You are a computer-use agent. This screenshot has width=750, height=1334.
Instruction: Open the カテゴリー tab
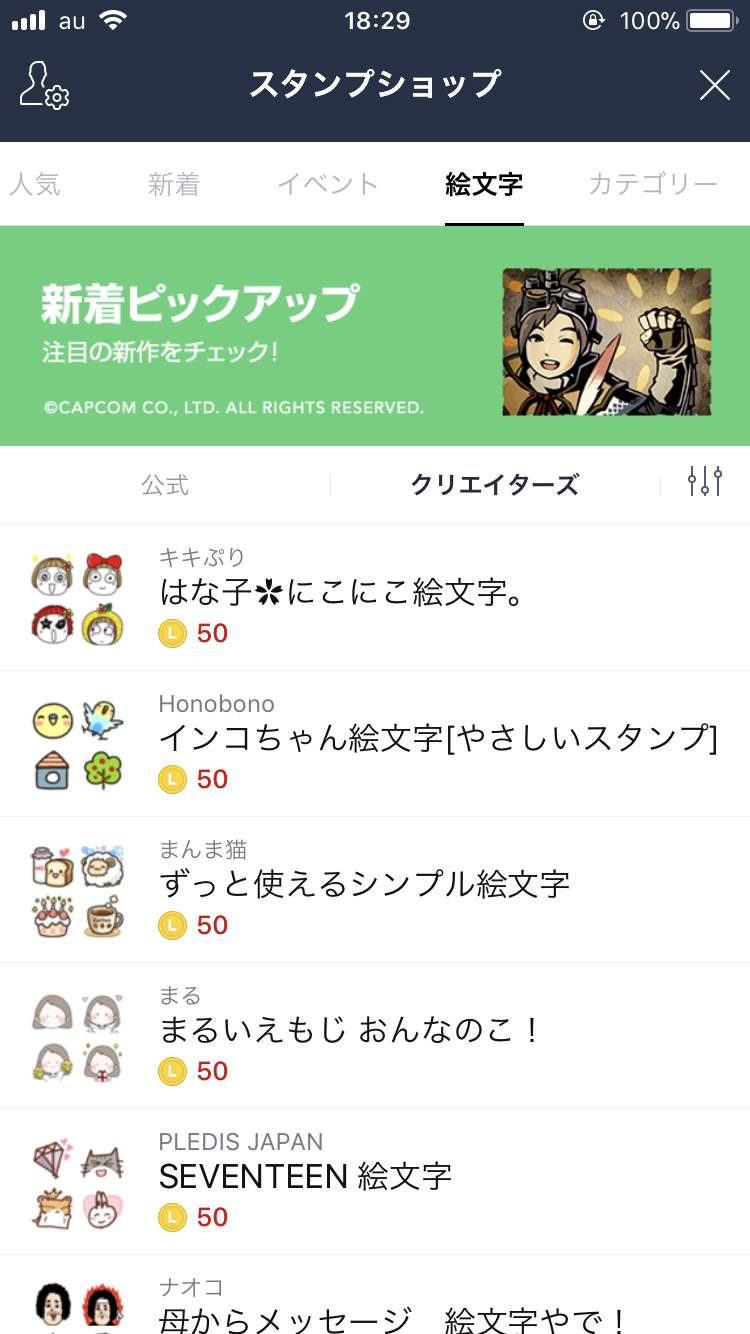pyautogui.click(x=651, y=184)
